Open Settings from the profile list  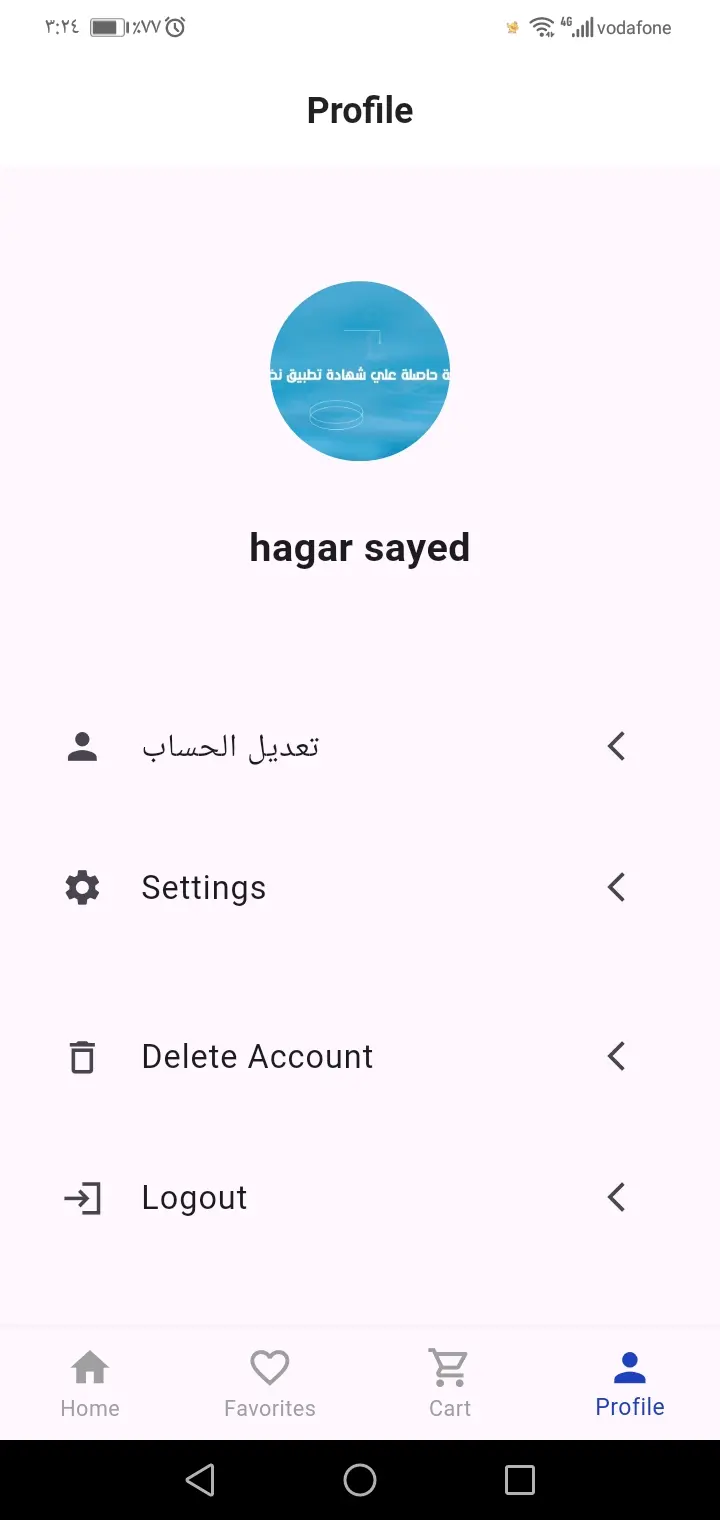click(204, 887)
